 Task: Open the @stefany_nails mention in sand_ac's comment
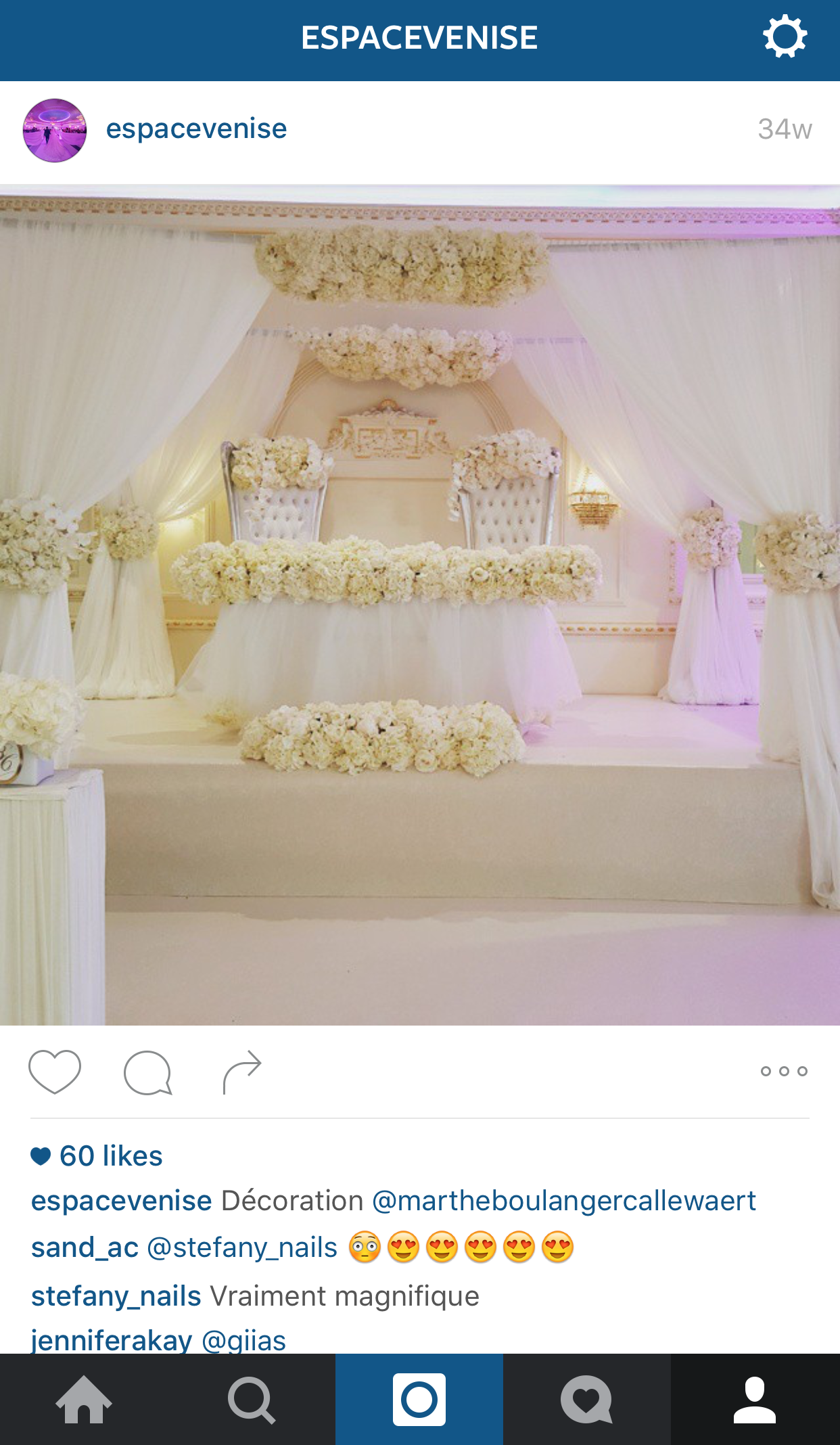(x=242, y=1247)
